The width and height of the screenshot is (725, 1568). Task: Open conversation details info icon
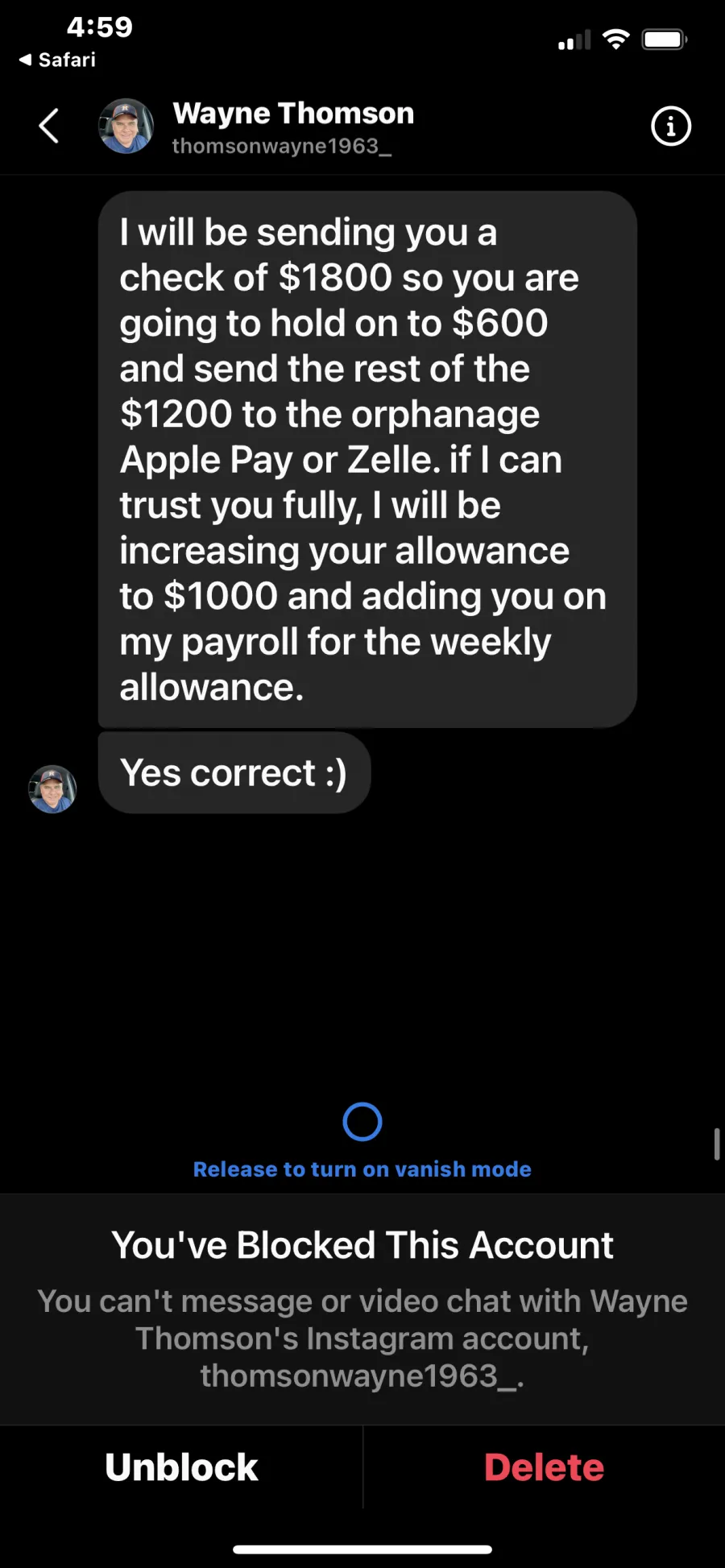click(670, 126)
